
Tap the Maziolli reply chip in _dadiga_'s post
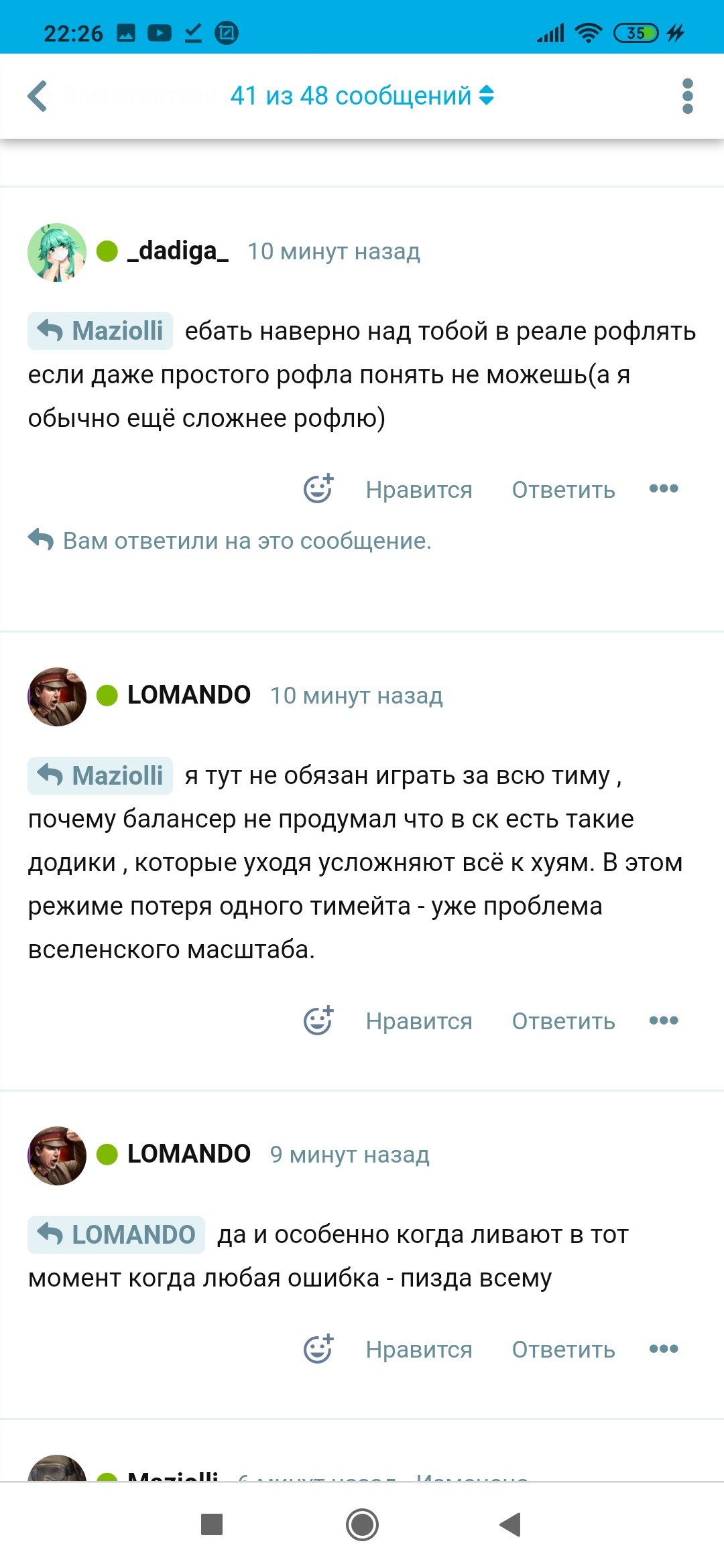[101, 331]
